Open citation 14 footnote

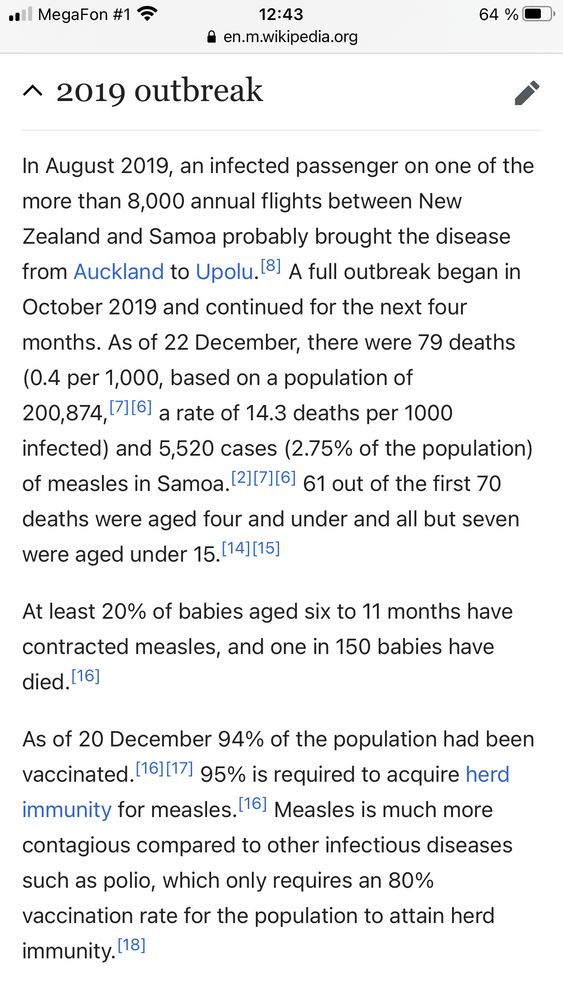pyautogui.click(x=235, y=548)
